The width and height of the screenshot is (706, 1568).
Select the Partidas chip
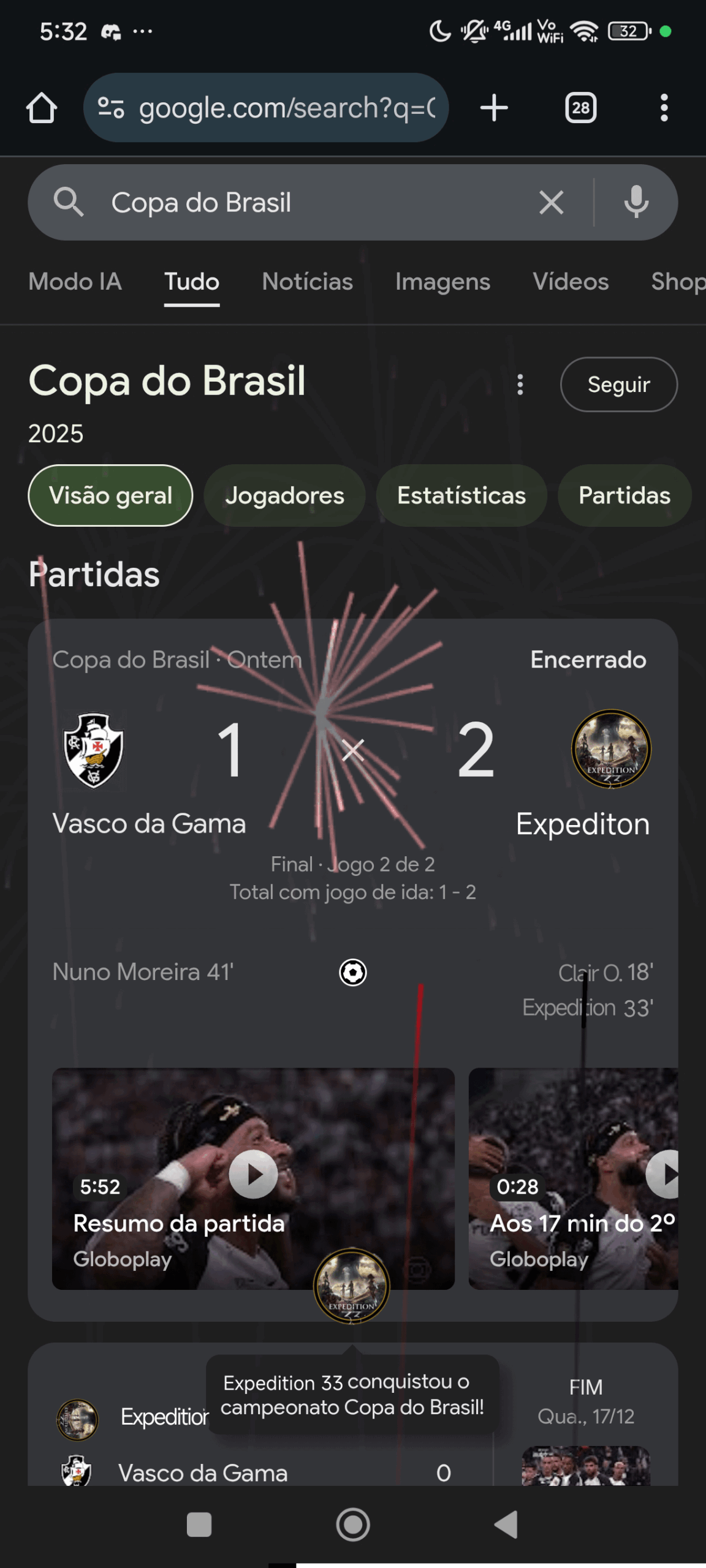[624, 496]
